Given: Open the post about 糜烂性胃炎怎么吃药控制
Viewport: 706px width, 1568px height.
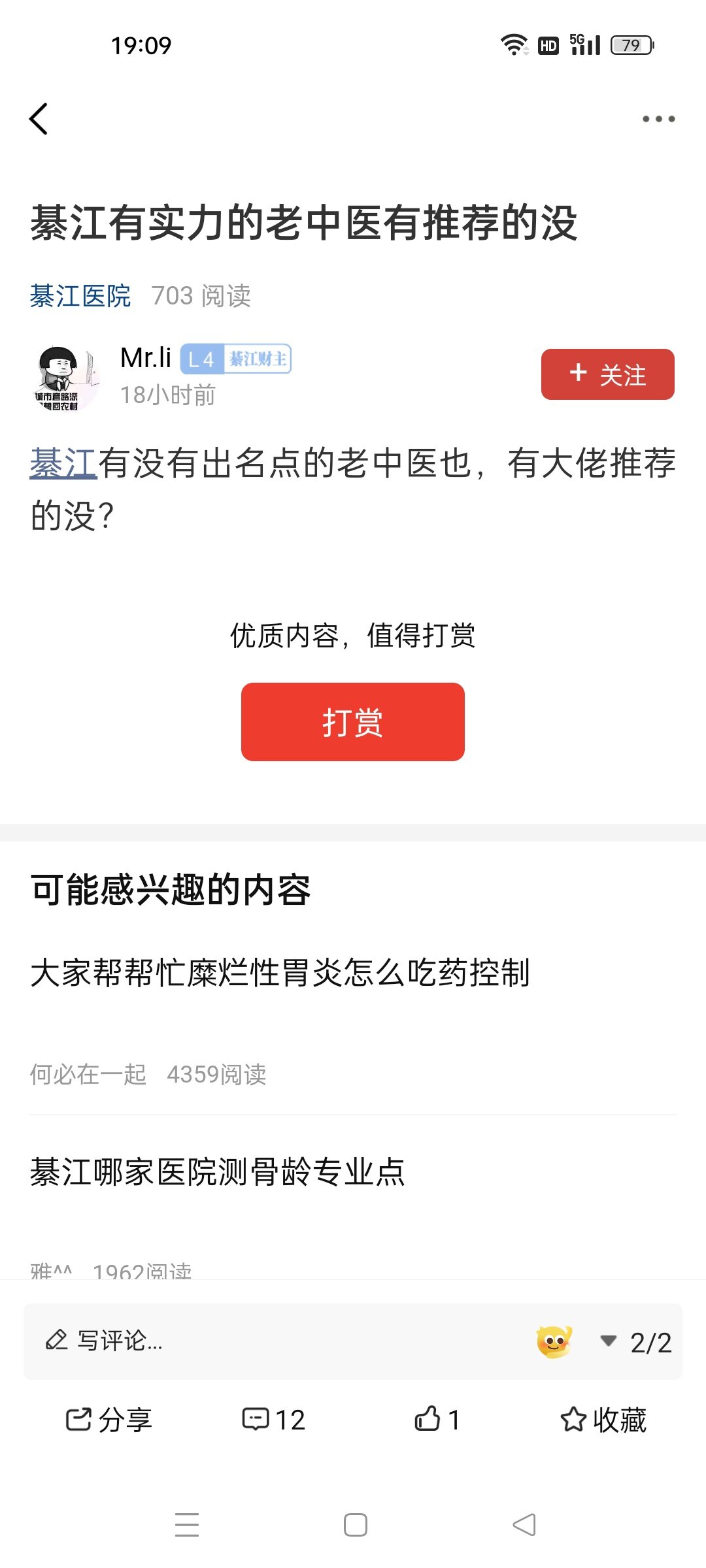Looking at the screenshot, I should (x=280, y=972).
